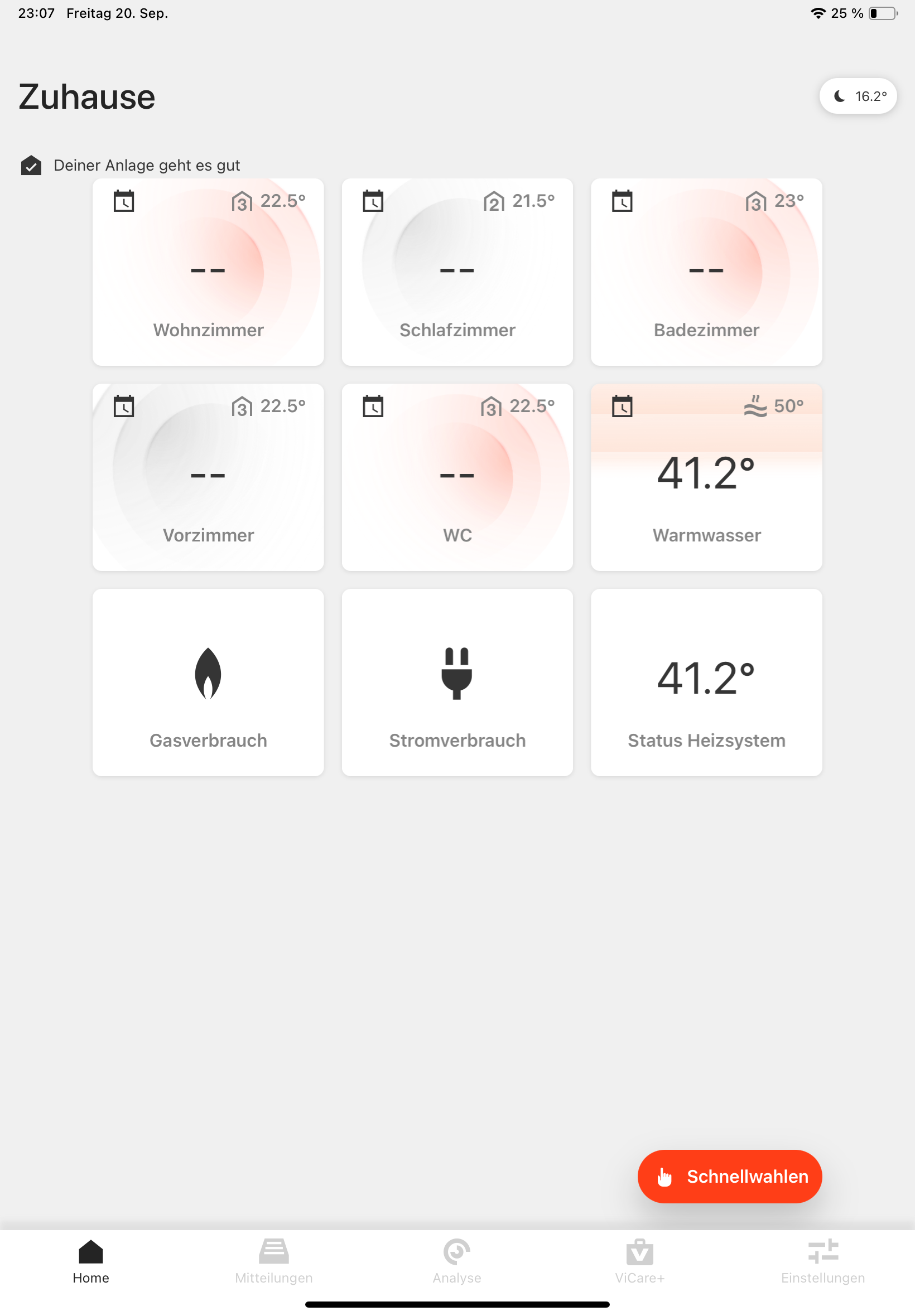Viewport: 915px width, 1316px height.
Task: Switch to the Mitteilungen tab
Action: click(273, 1260)
